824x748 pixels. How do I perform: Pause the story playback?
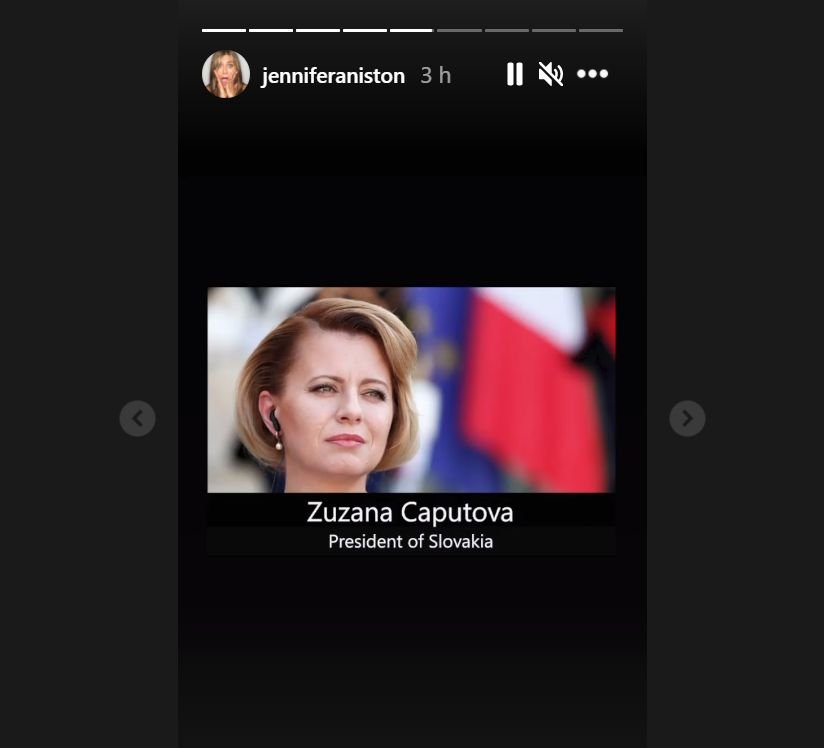pyautogui.click(x=514, y=74)
